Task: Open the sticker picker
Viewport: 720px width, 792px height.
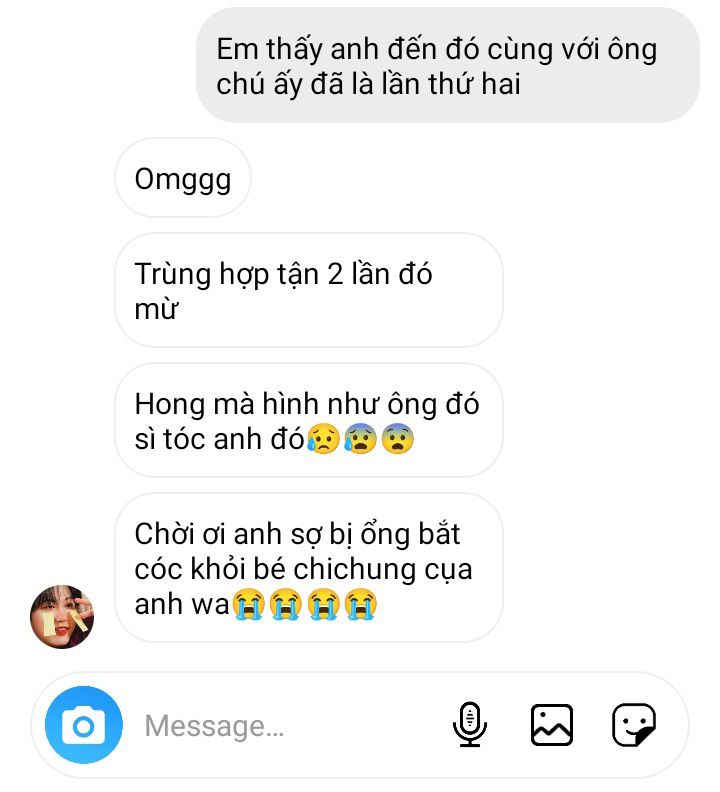Action: [x=633, y=724]
